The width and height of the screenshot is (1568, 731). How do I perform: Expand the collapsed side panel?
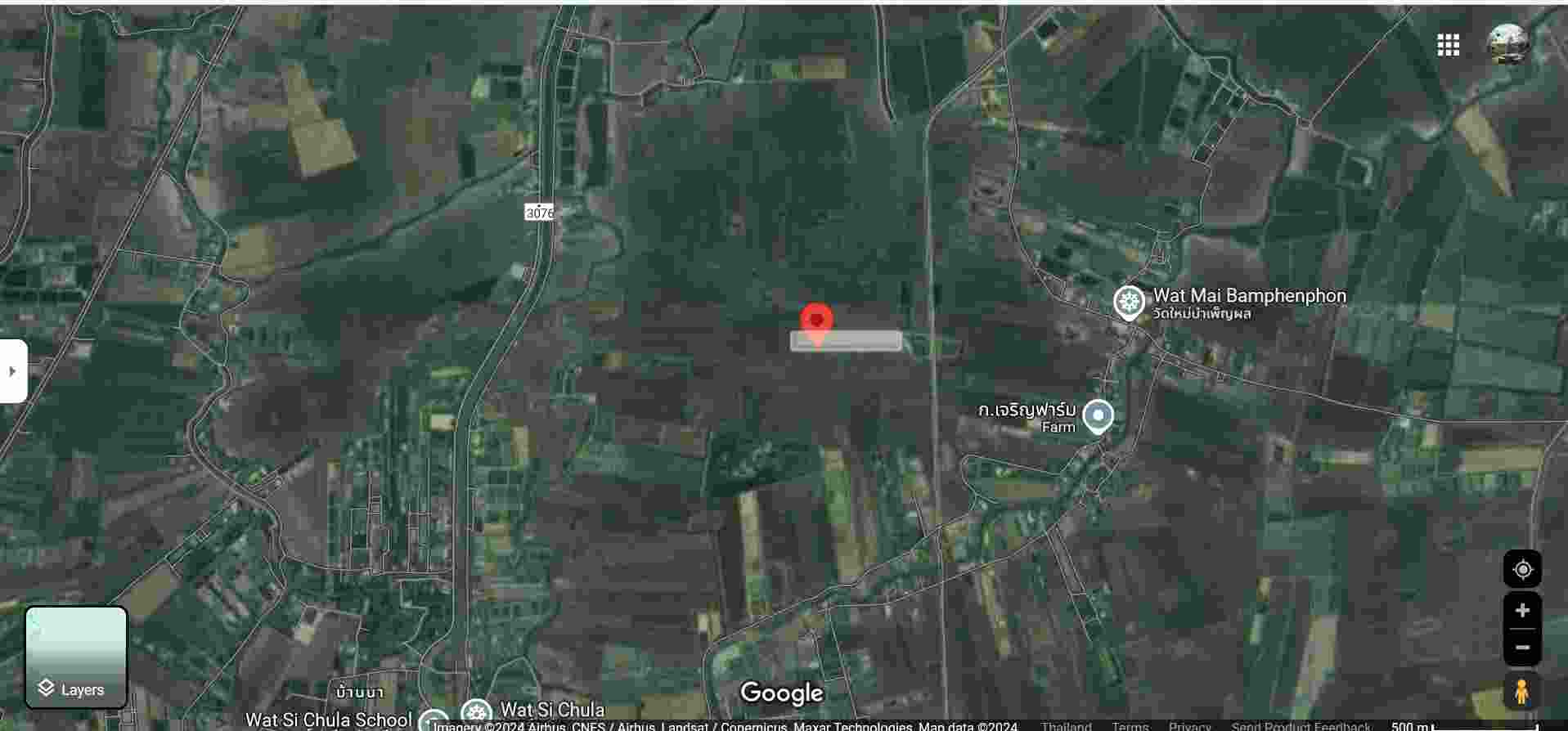coord(13,371)
